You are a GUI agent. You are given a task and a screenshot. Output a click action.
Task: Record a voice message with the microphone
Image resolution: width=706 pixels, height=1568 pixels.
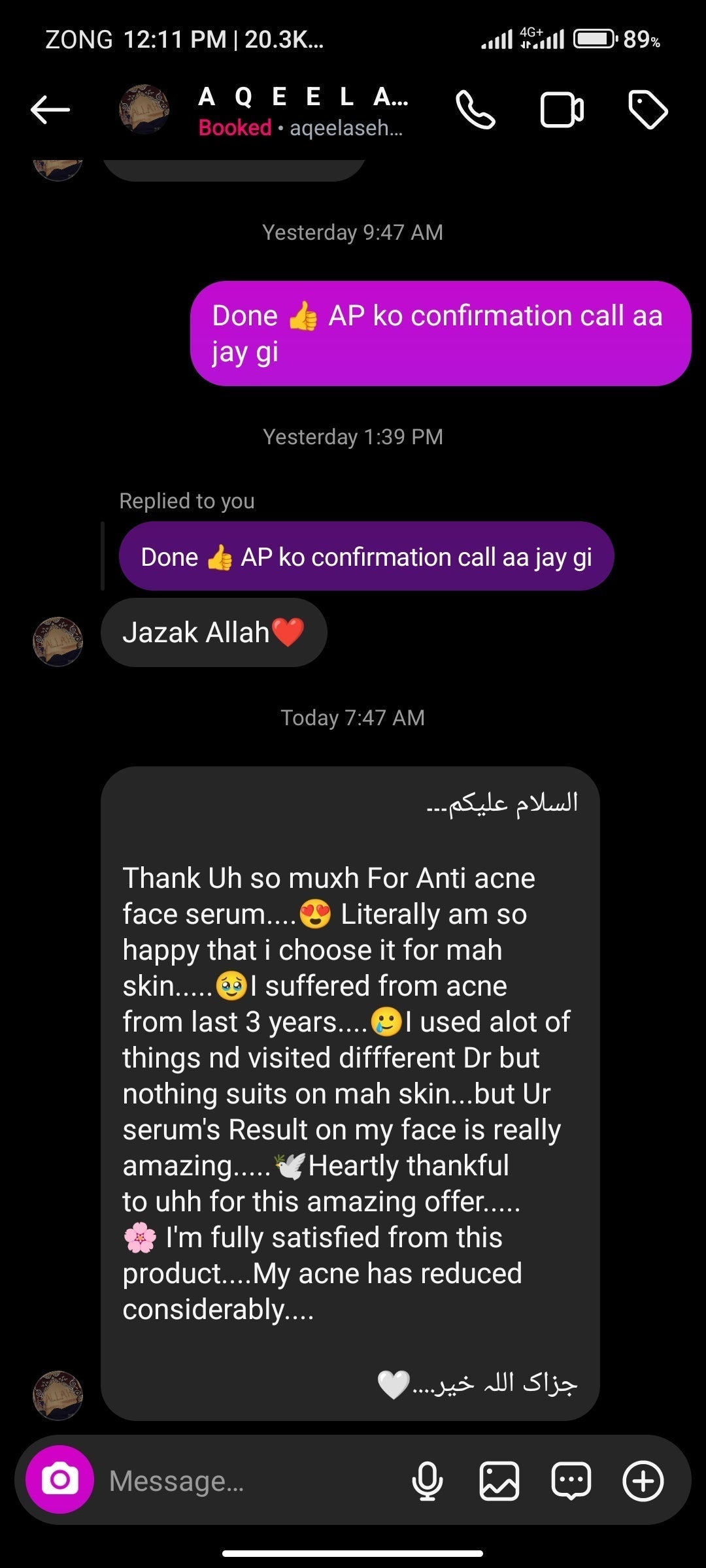click(x=427, y=1481)
